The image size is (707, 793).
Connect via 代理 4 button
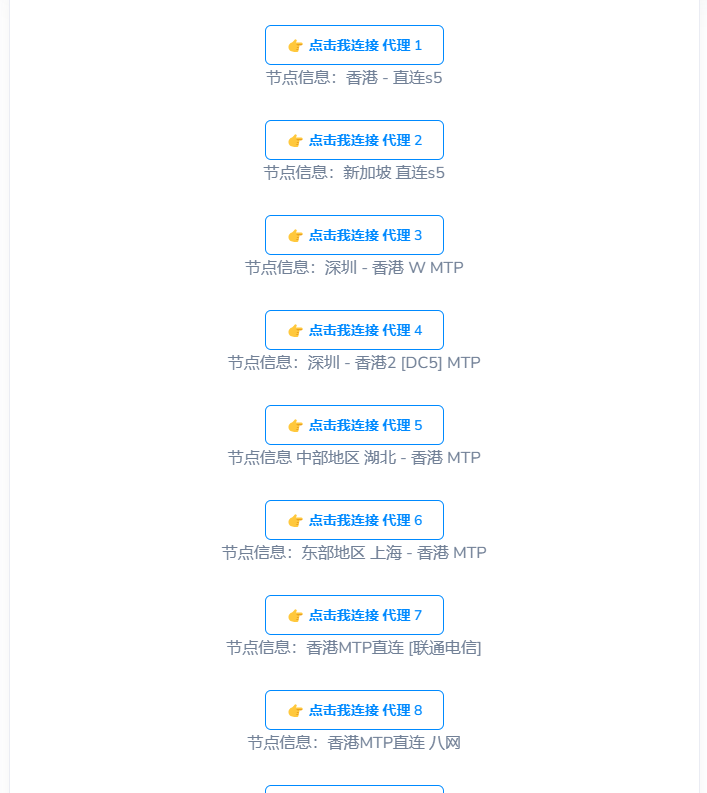pyautogui.click(x=354, y=330)
